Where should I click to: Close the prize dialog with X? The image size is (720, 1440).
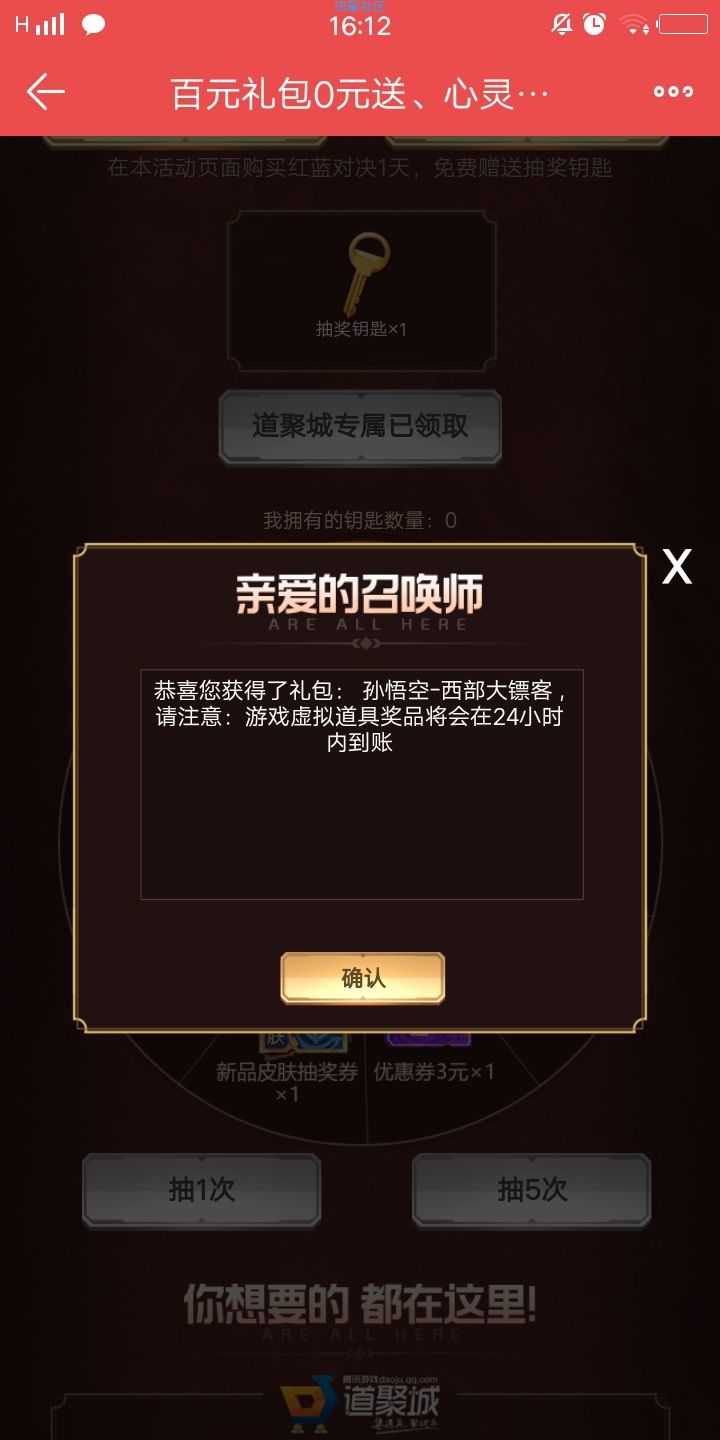[x=677, y=568]
